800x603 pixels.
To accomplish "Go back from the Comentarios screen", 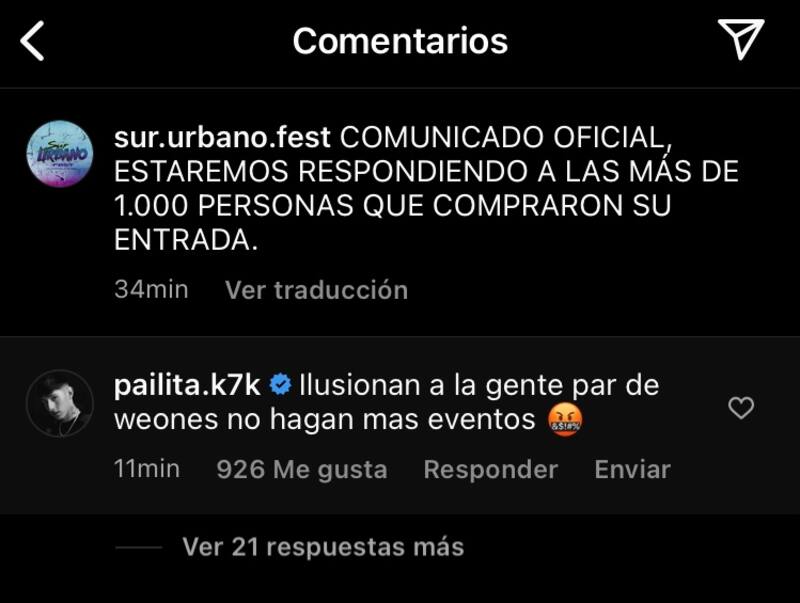I will tap(32, 42).
